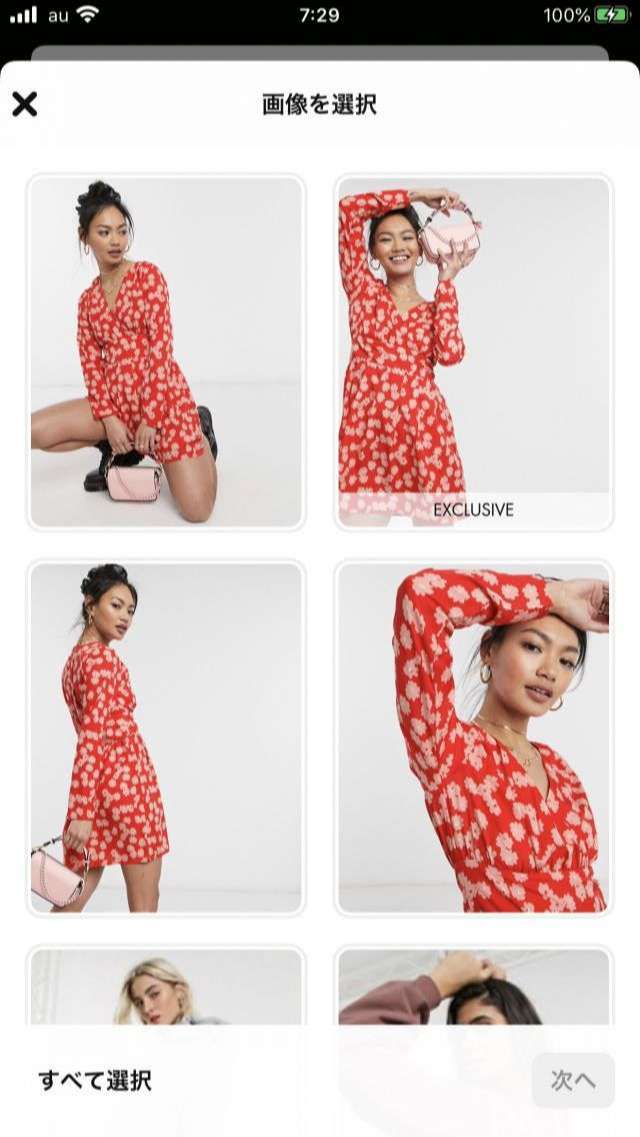This screenshot has height=1137, width=640.
Task: Select the dark-haired model in maroon photo
Action: 473,986
